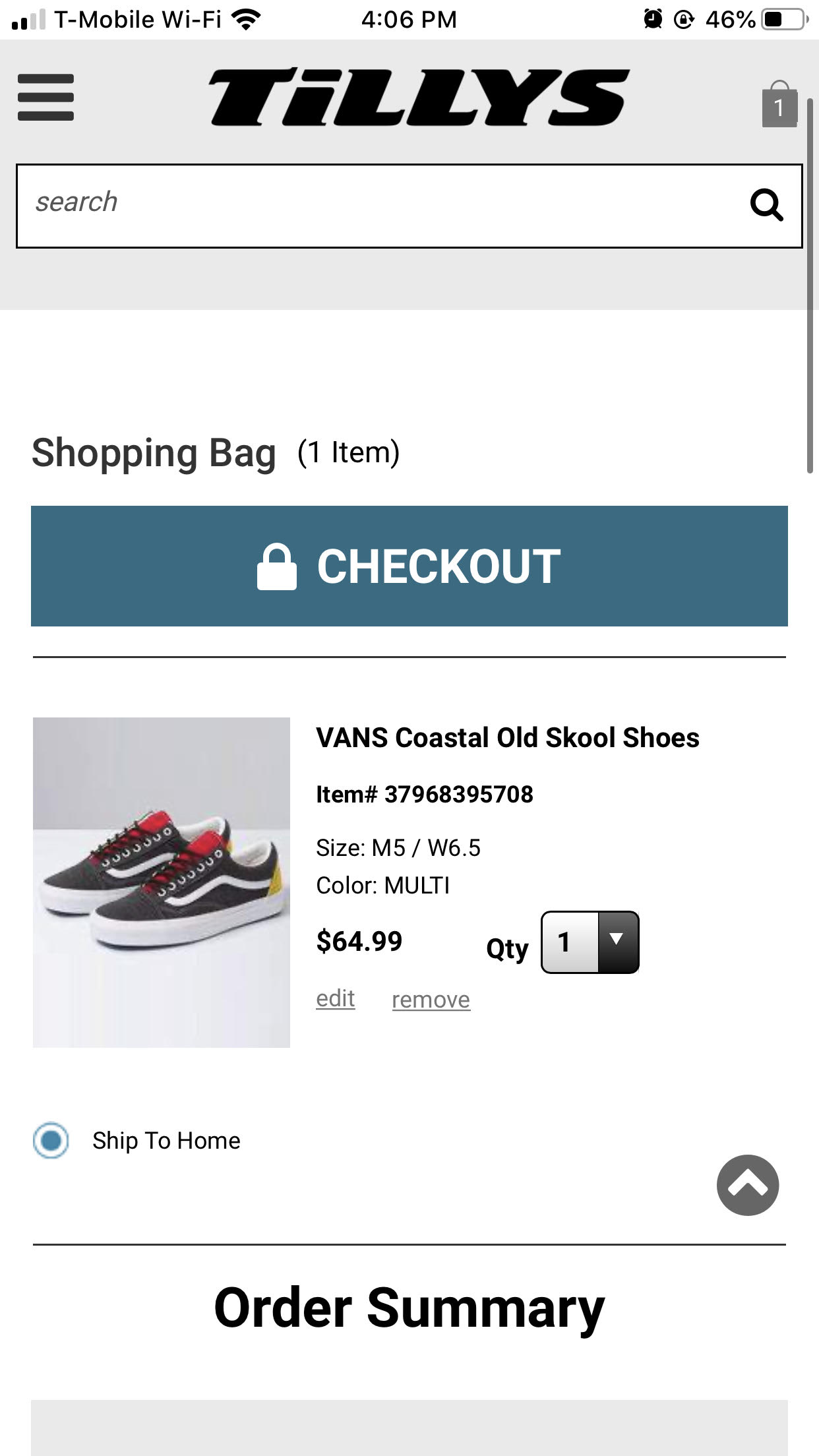Image resolution: width=819 pixels, height=1456 pixels.
Task: Open the VANS shoes product image
Action: (x=162, y=882)
